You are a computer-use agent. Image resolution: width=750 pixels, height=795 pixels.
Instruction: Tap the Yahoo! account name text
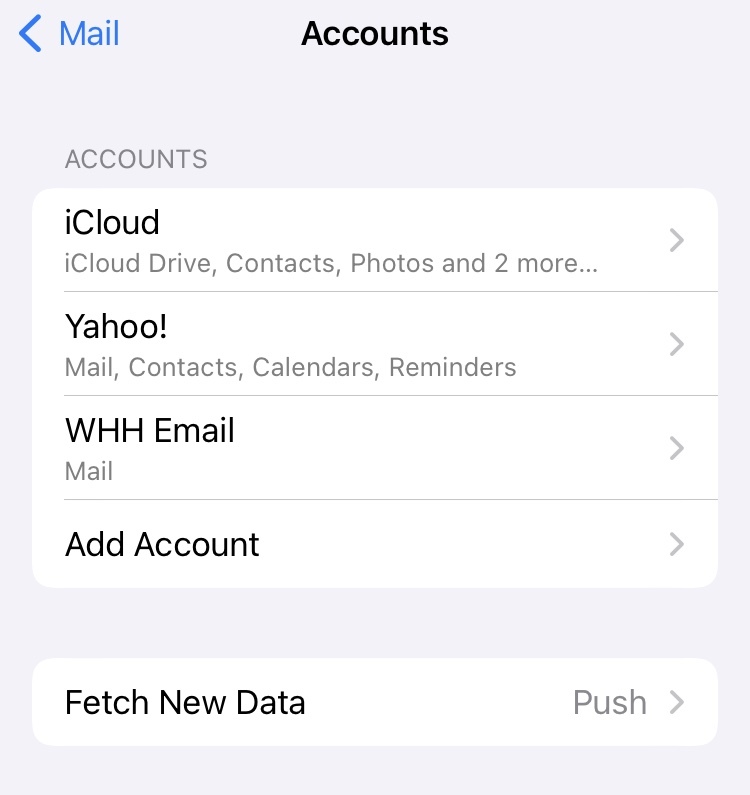coord(115,326)
